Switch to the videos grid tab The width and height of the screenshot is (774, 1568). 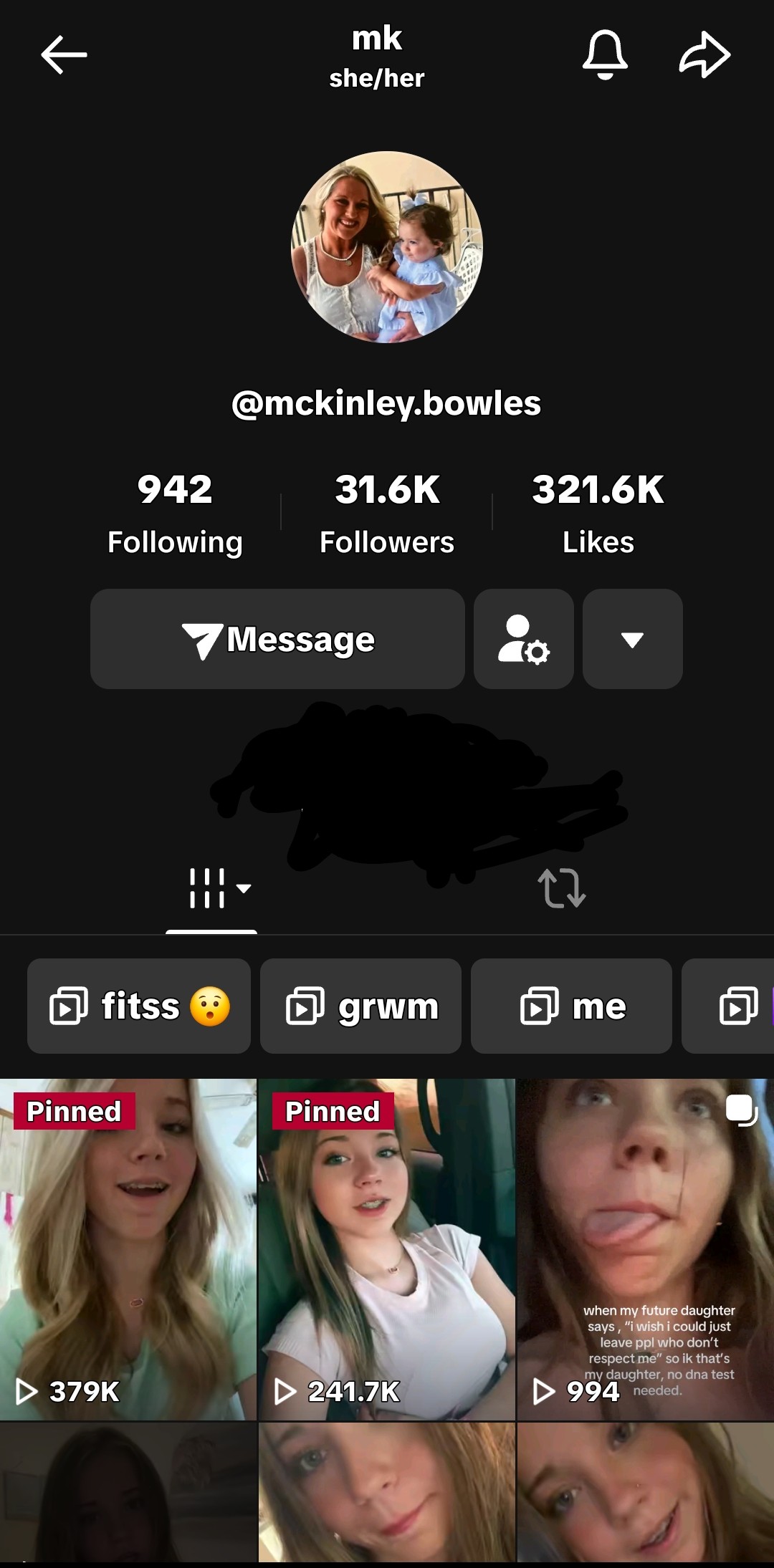212,889
